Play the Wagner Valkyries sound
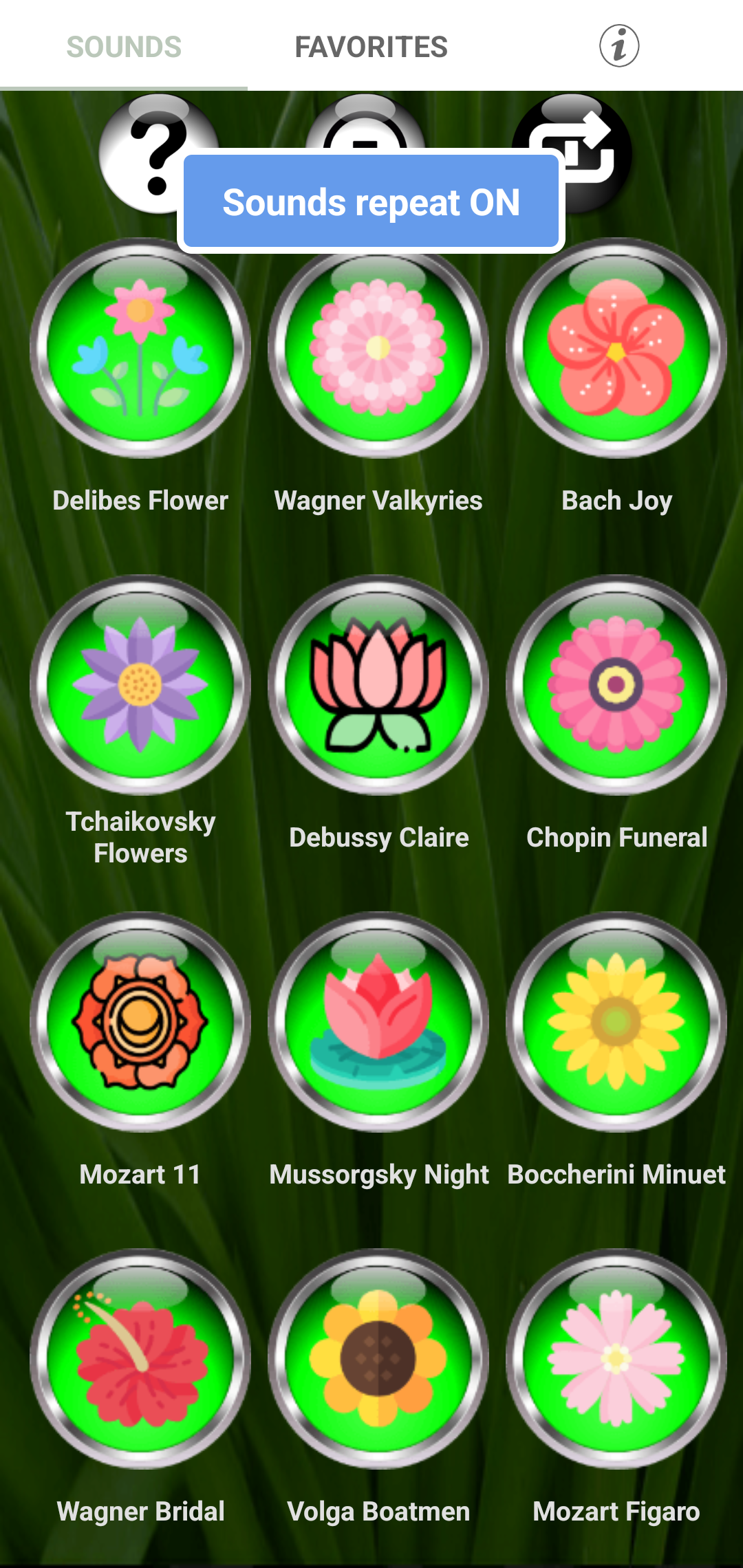The width and height of the screenshot is (743, 1568). coord(378,348)
